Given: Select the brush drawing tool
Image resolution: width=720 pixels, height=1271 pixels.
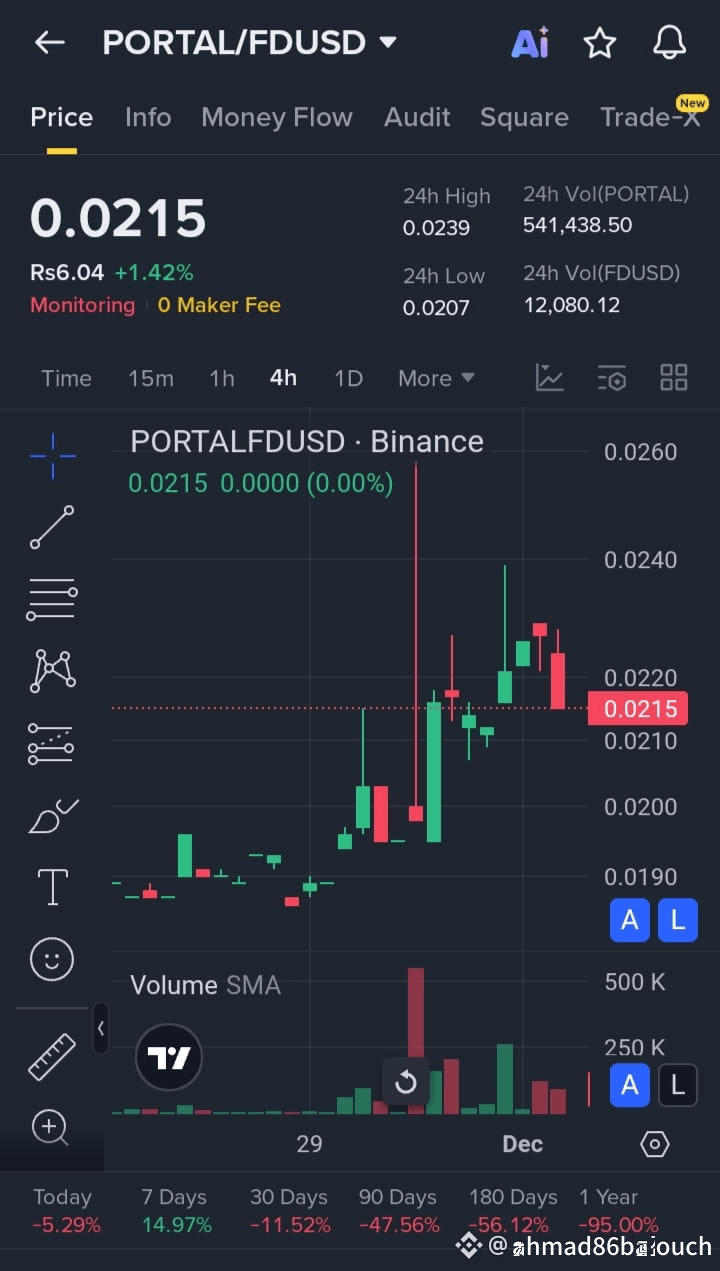Looking at the screenshot, I should coord(52,817).
